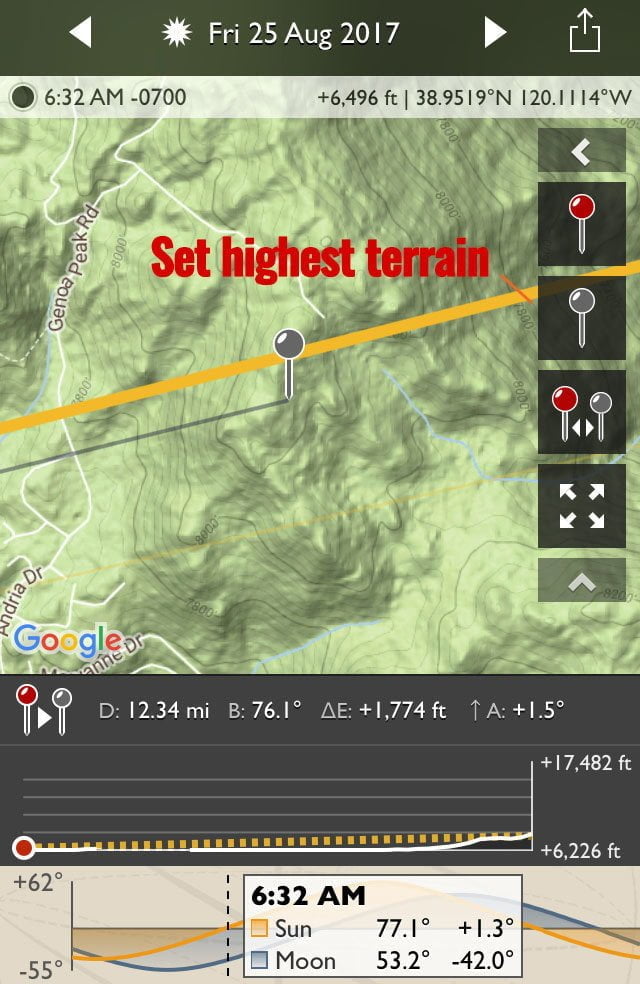
Task: Expand the map to full screen
Action: (x=581, y=506)
